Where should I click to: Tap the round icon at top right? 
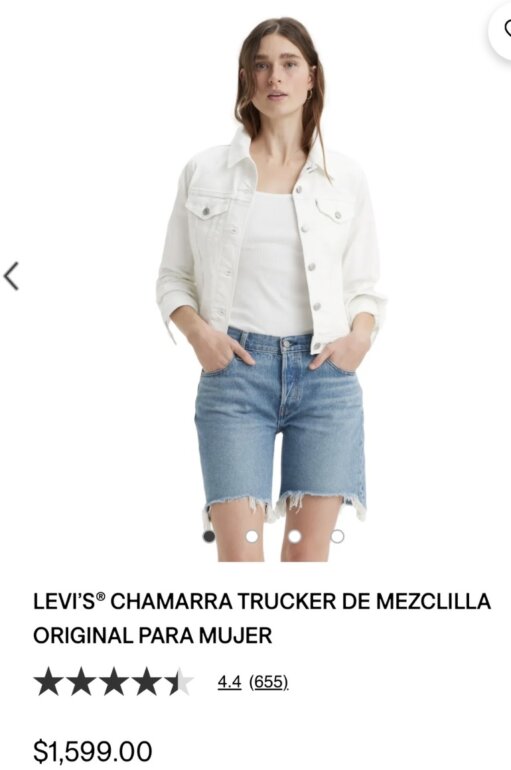tap(502, 30)
